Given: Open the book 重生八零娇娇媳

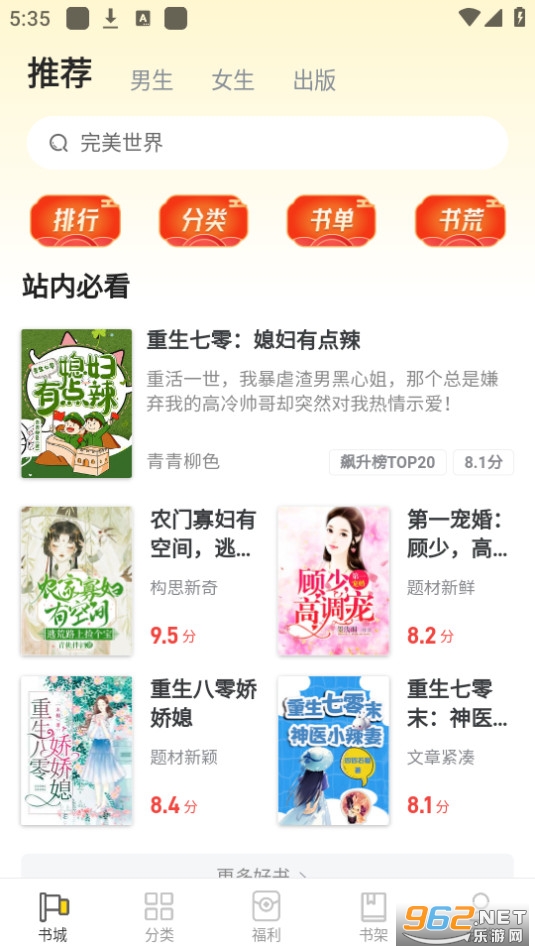Looking at the screenshot, I should [140, 750].
